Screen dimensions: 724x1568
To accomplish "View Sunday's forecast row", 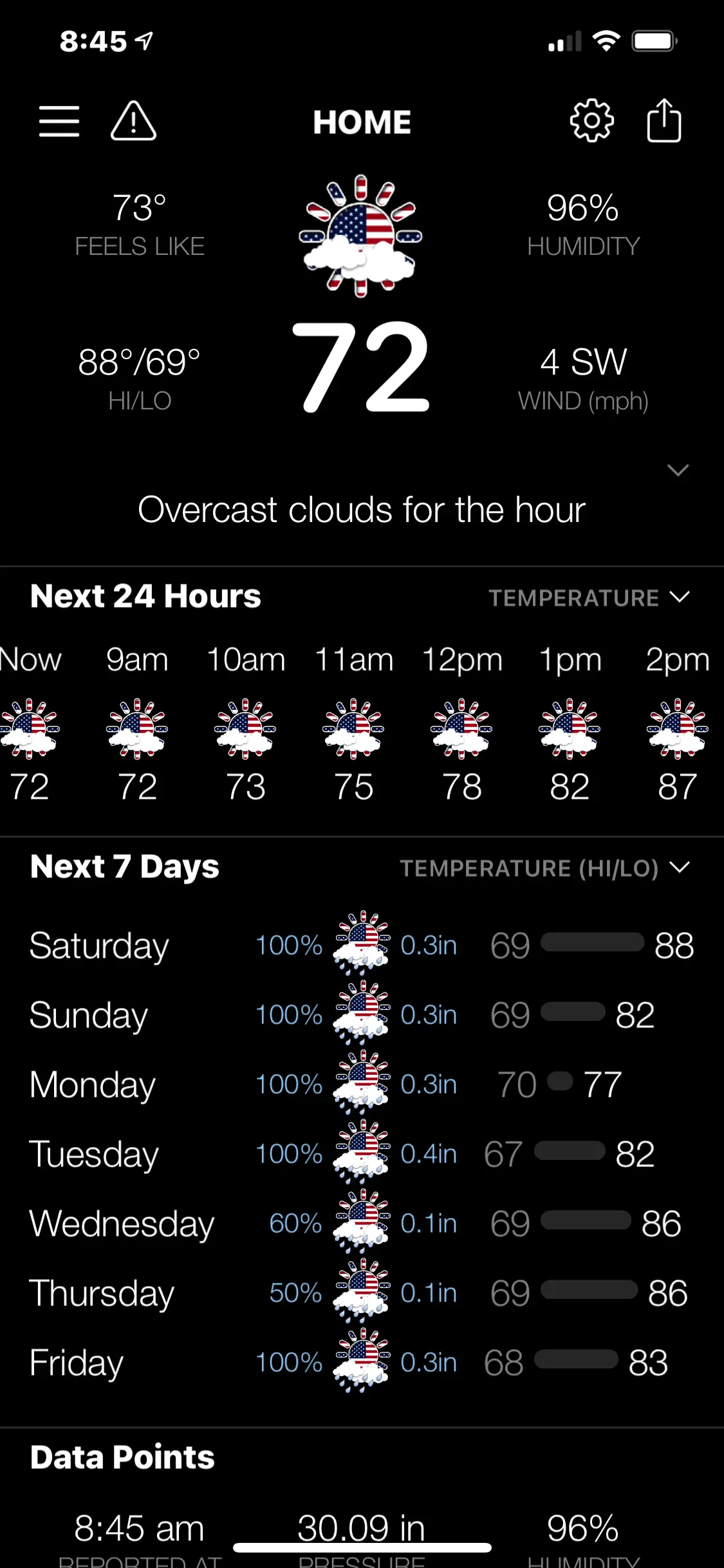I will click(362, 1015).
